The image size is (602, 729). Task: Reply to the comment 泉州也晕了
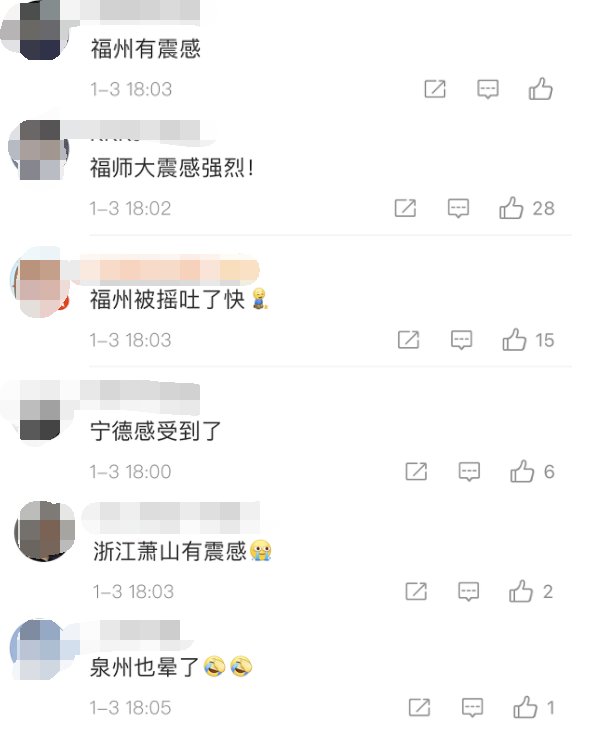point(473,708)
